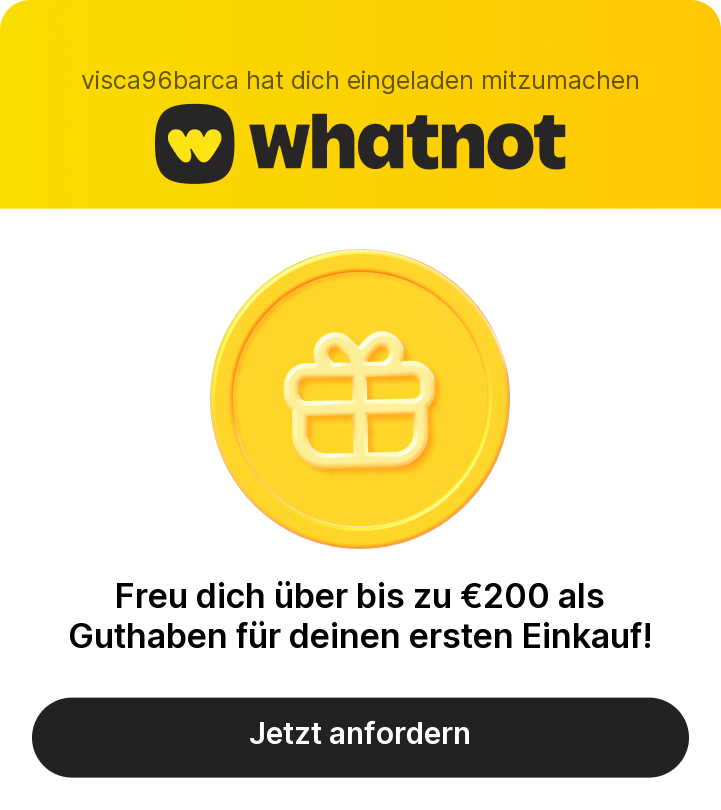Image resolution: width=721 pixels, height=810 pixels.
Task: Tap the Jetzt anfordern button
Action: (x=360, y=736)
